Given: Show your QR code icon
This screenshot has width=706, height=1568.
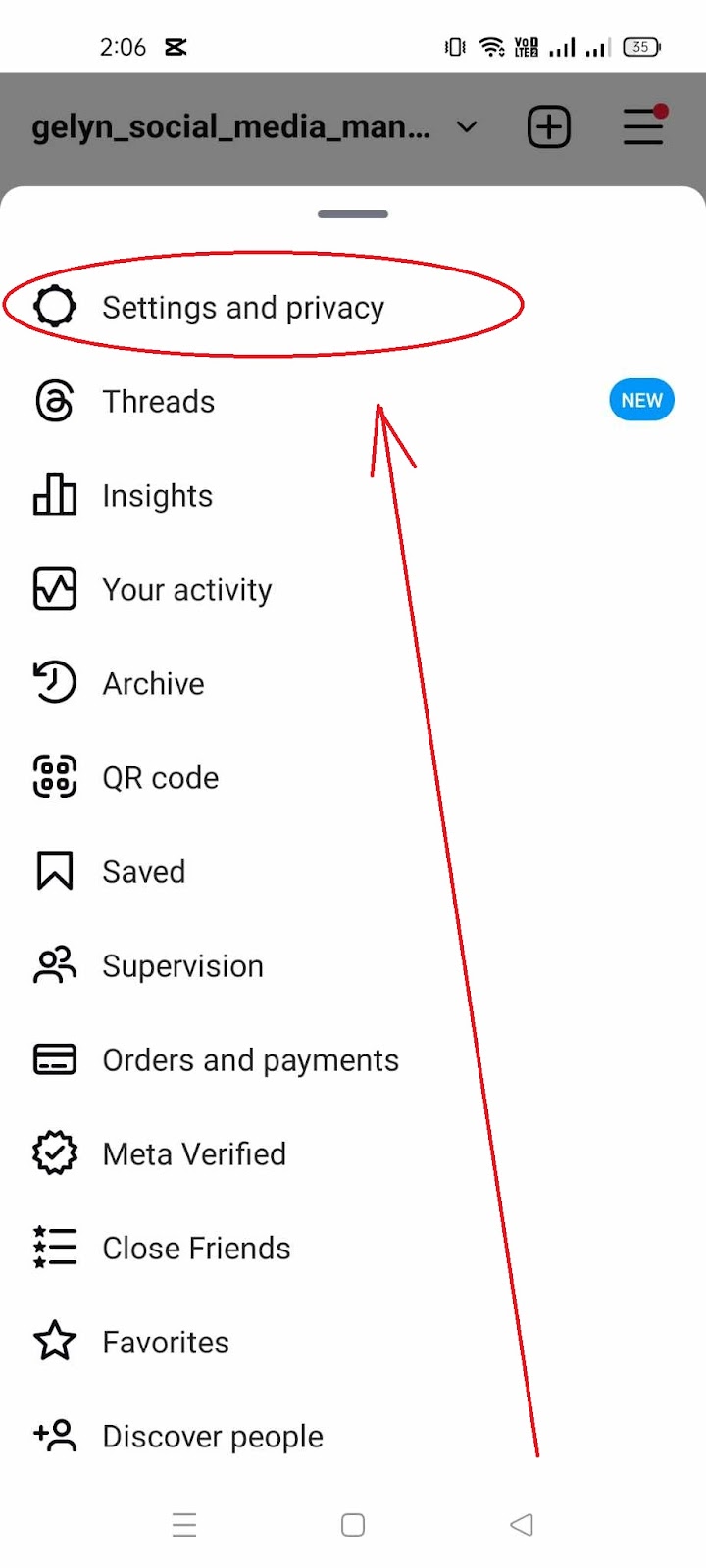Looking at the screenshot, I should pos(54,776).
